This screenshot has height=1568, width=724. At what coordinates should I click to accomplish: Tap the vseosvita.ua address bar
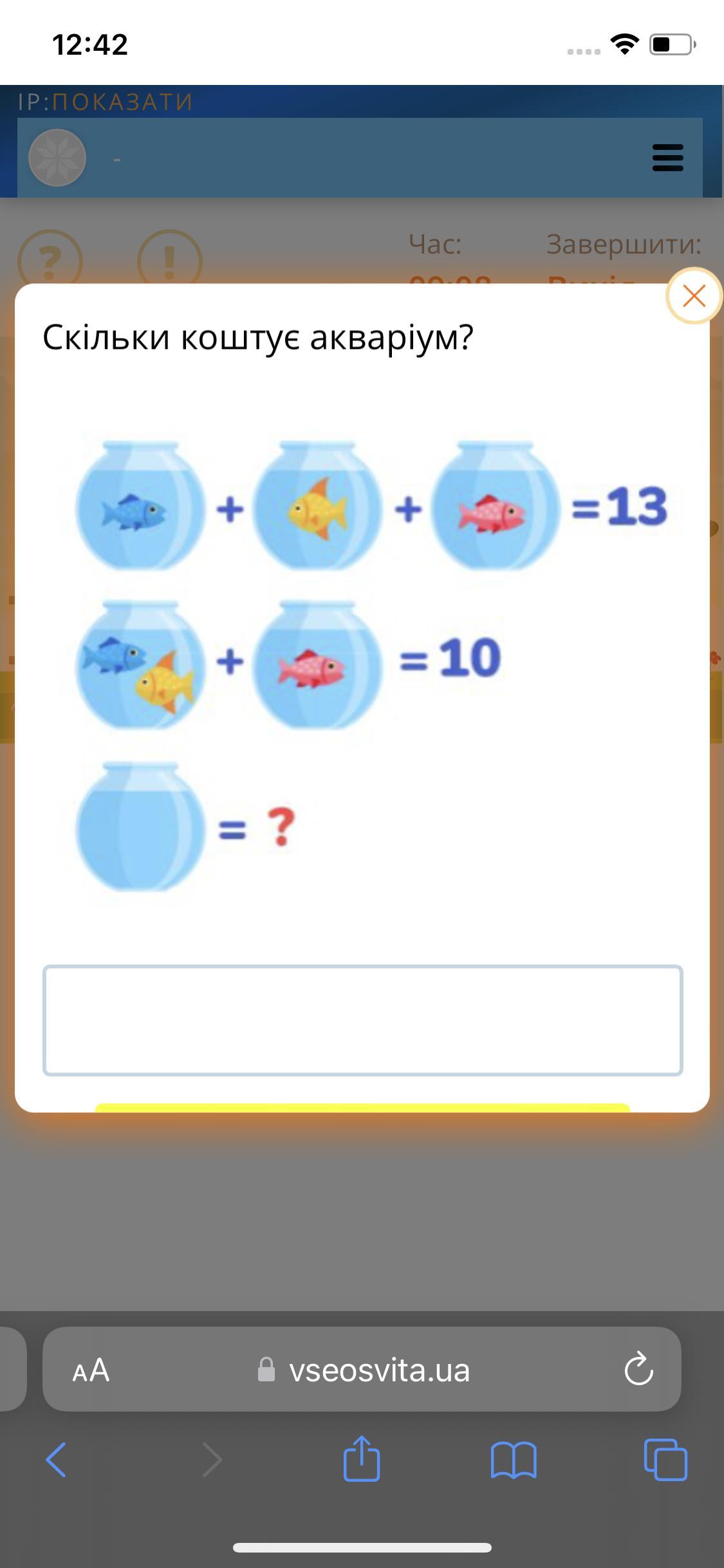click(362, 1369)
